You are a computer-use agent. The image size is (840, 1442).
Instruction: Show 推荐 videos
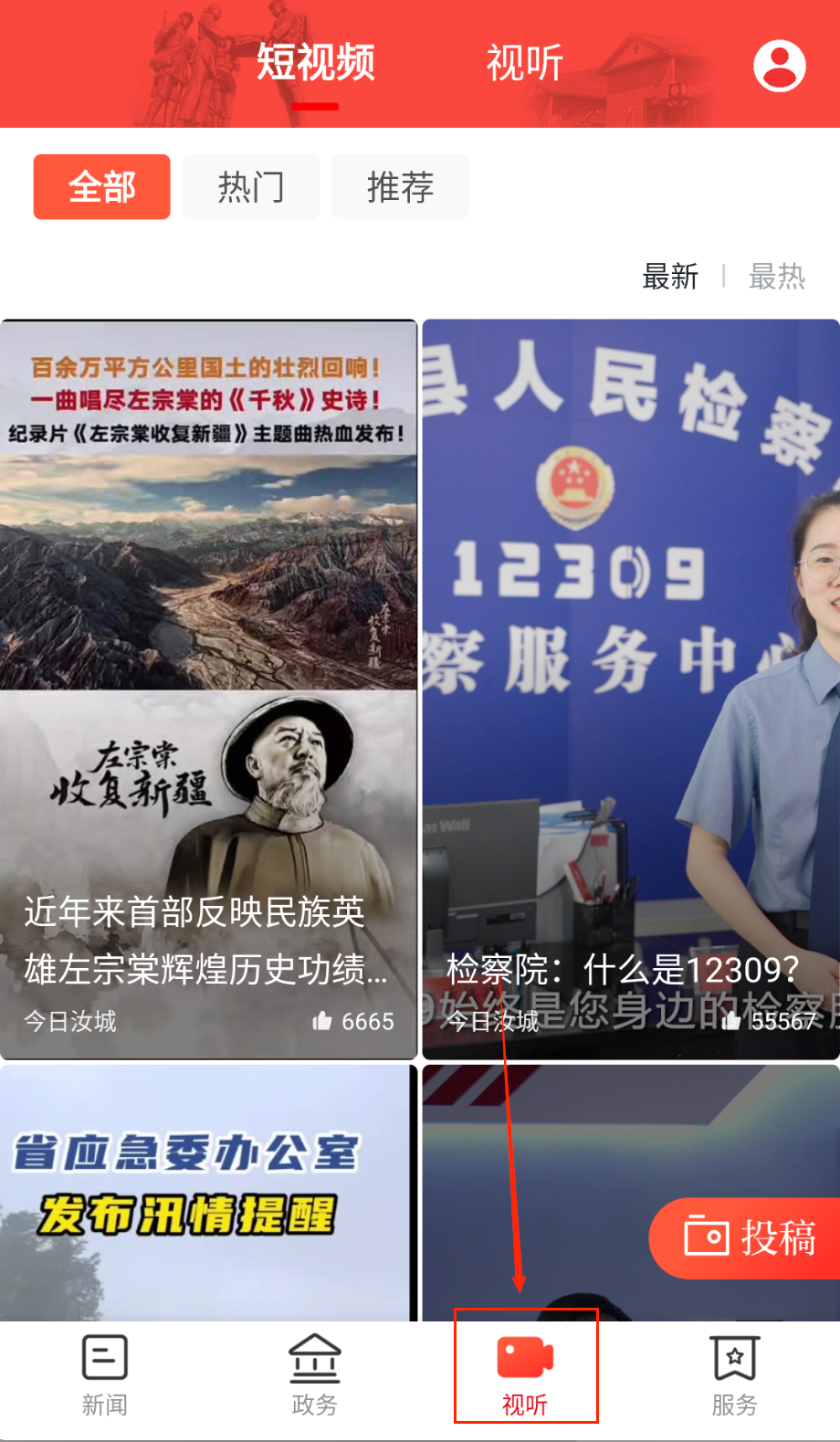[400, 187]
